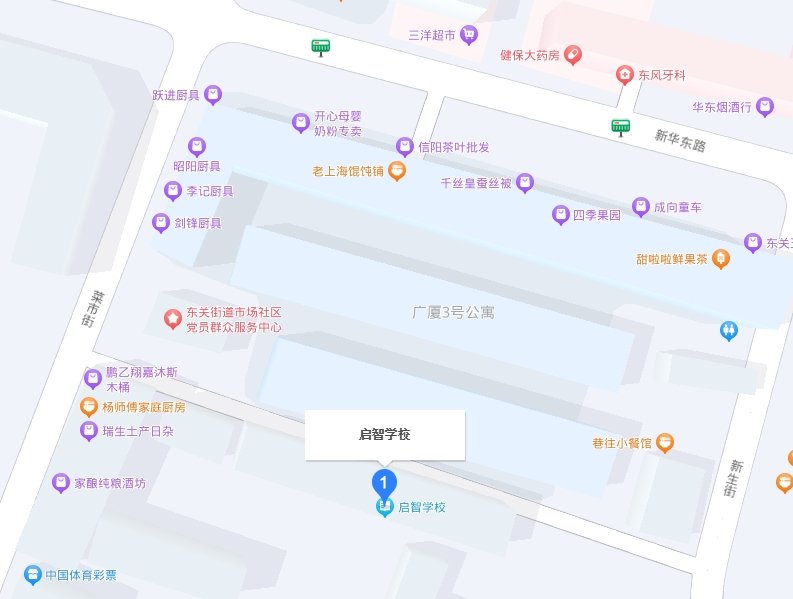The height and width of the screenshot is (599, 793).
Task: Open the 华东烟酒行 shop marker
Action: click(x=765, y=106)
